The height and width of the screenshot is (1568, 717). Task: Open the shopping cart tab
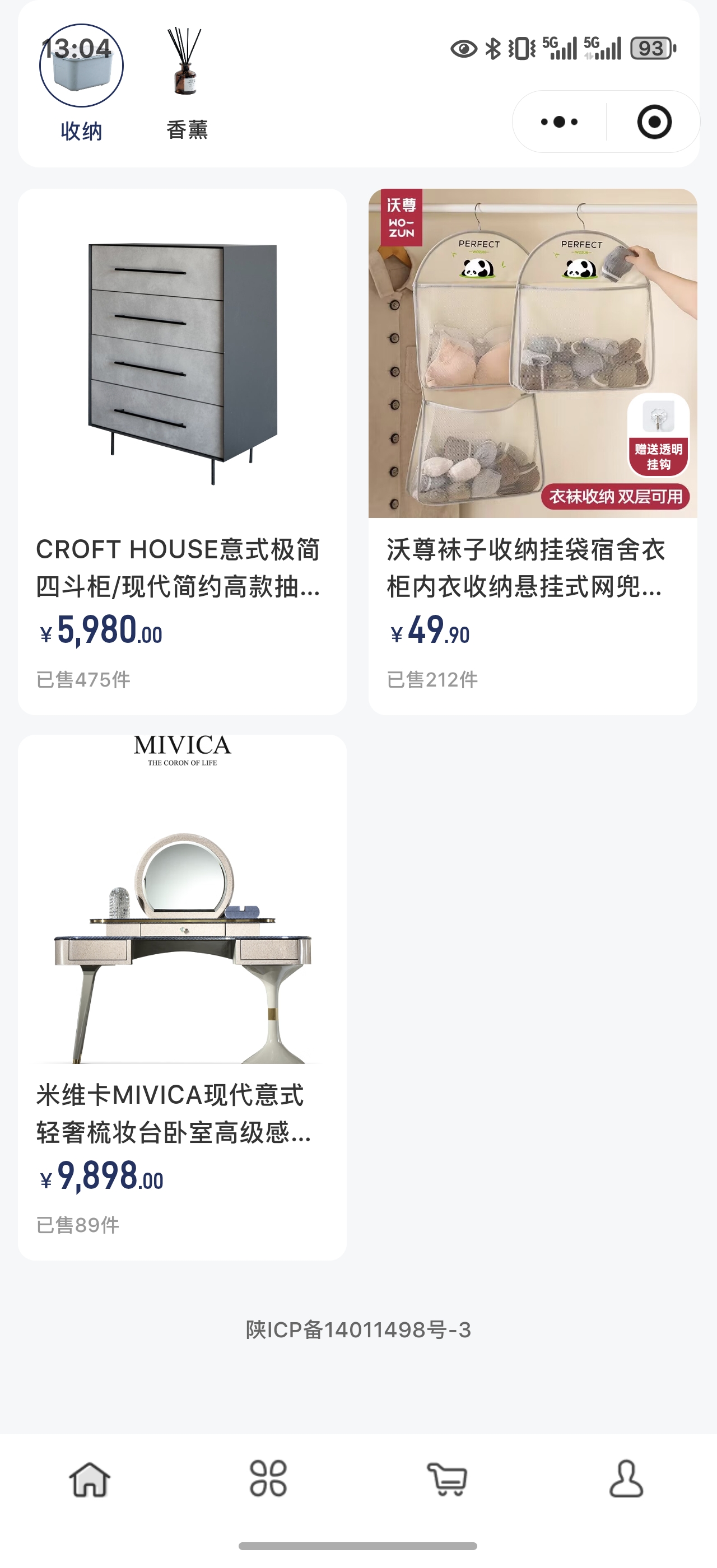pyautogui.click(x=448, y=1479)
